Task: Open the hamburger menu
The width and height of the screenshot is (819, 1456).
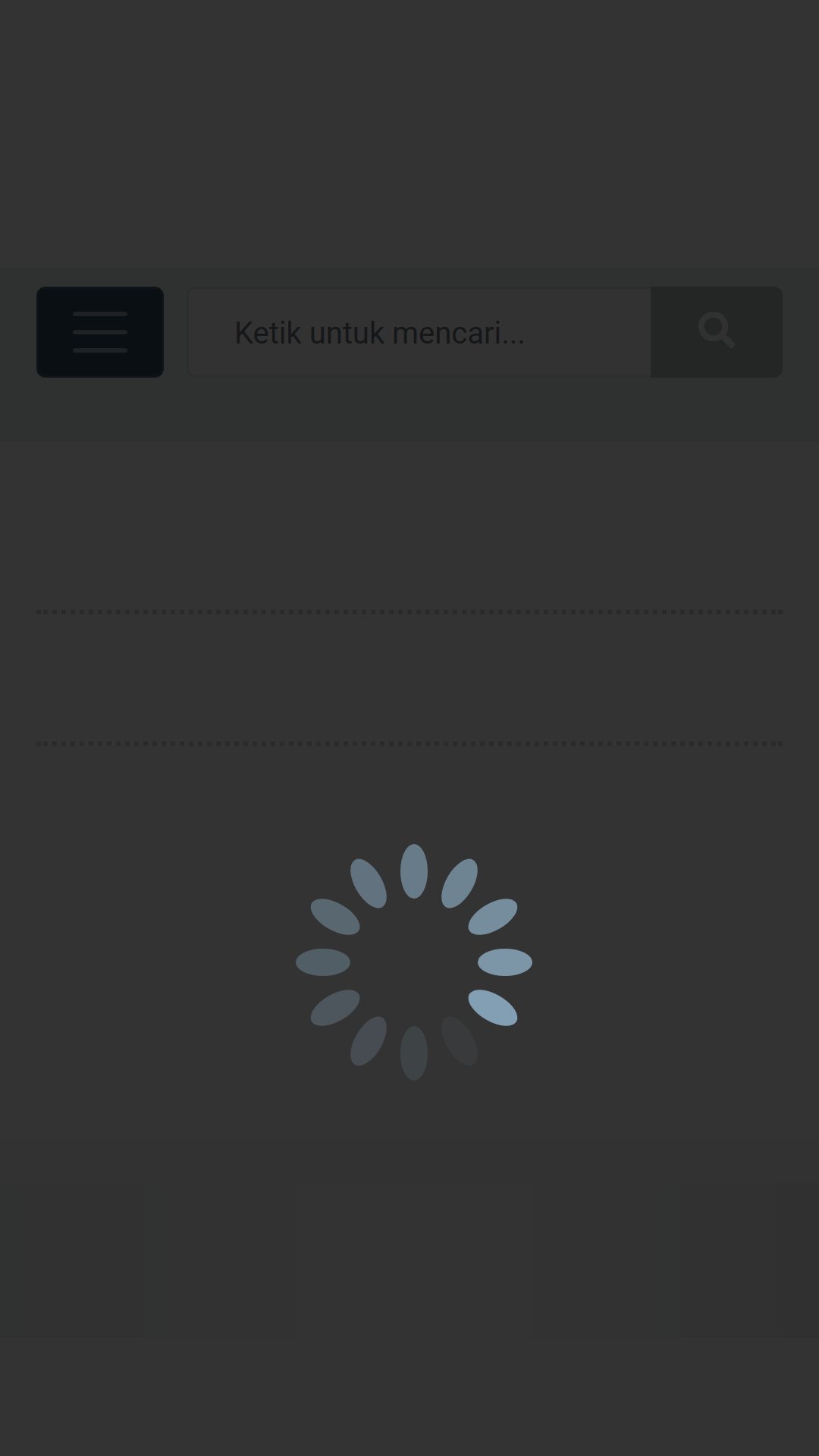Action: [100, 332]
